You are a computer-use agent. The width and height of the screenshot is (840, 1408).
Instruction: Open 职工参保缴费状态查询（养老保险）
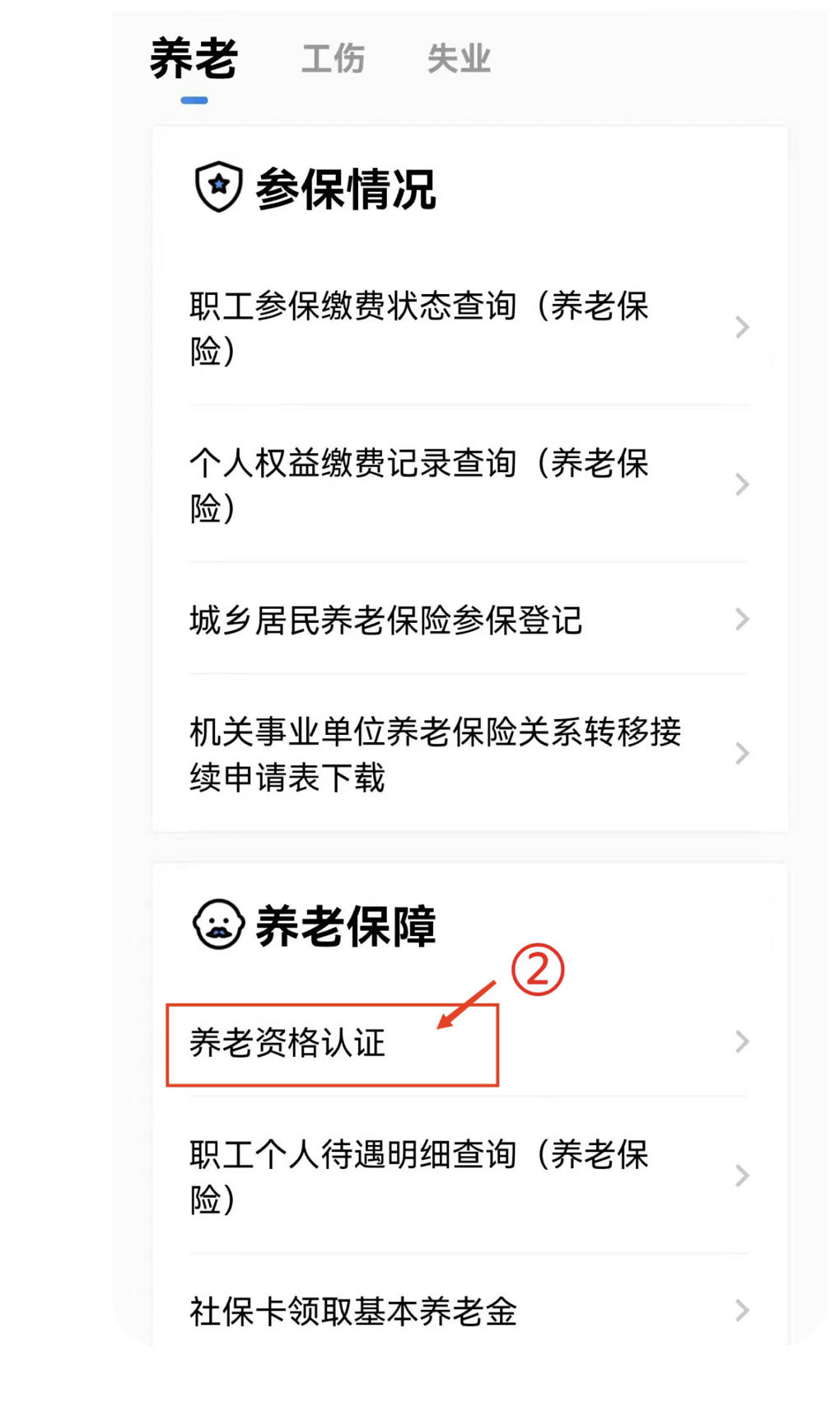pos(469,328)
